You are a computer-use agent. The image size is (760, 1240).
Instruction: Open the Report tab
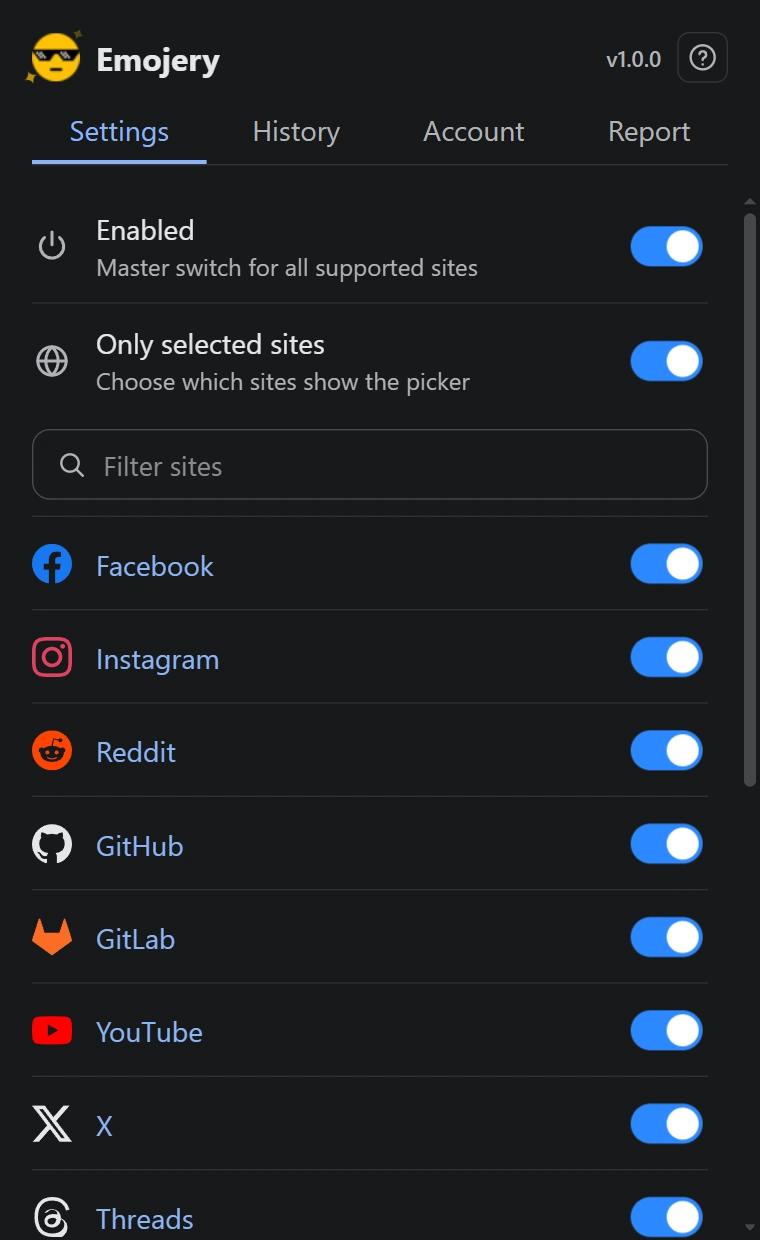point(649,132)
